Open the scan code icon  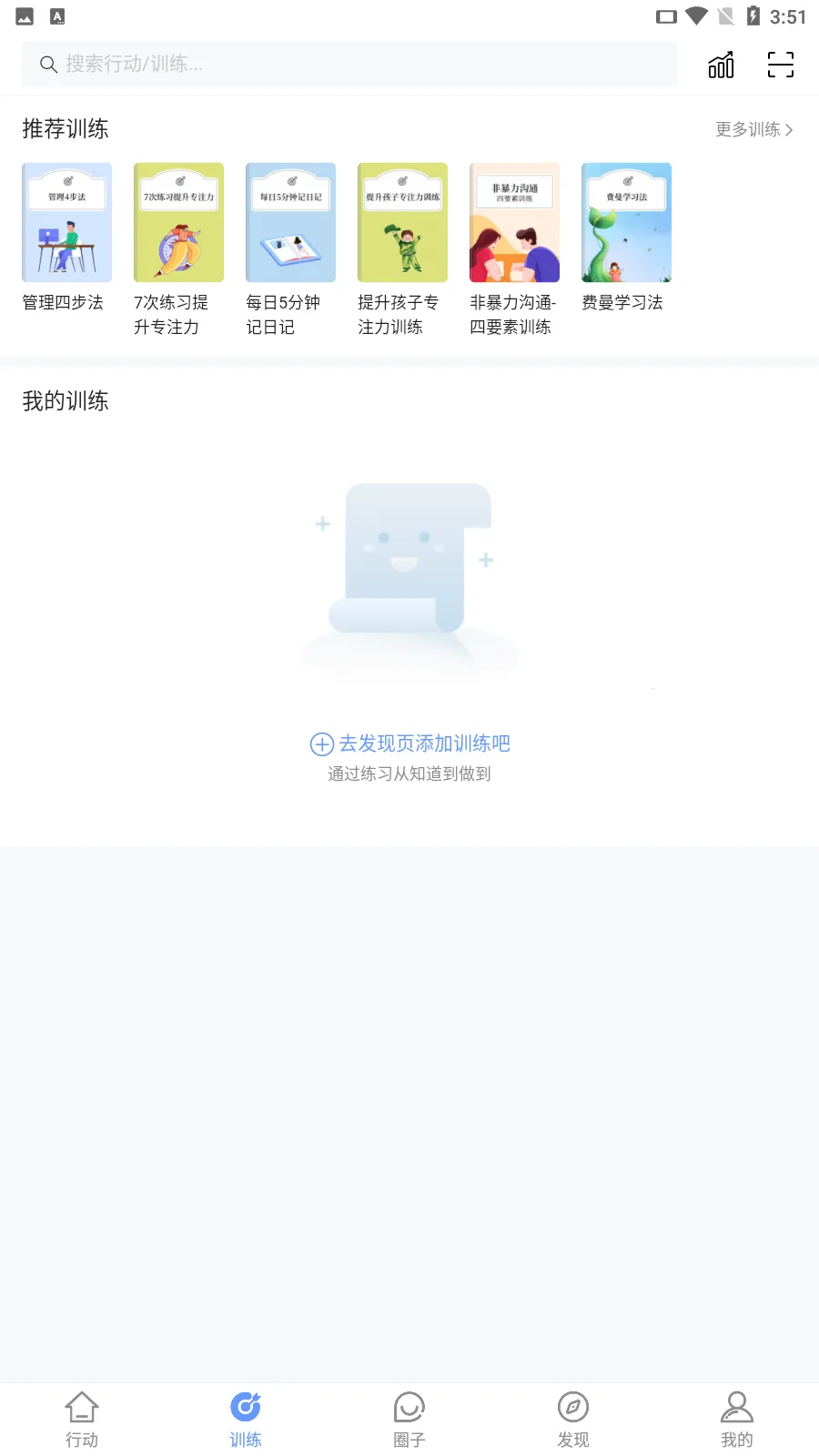pyautogui.click(x=781, y=65)
